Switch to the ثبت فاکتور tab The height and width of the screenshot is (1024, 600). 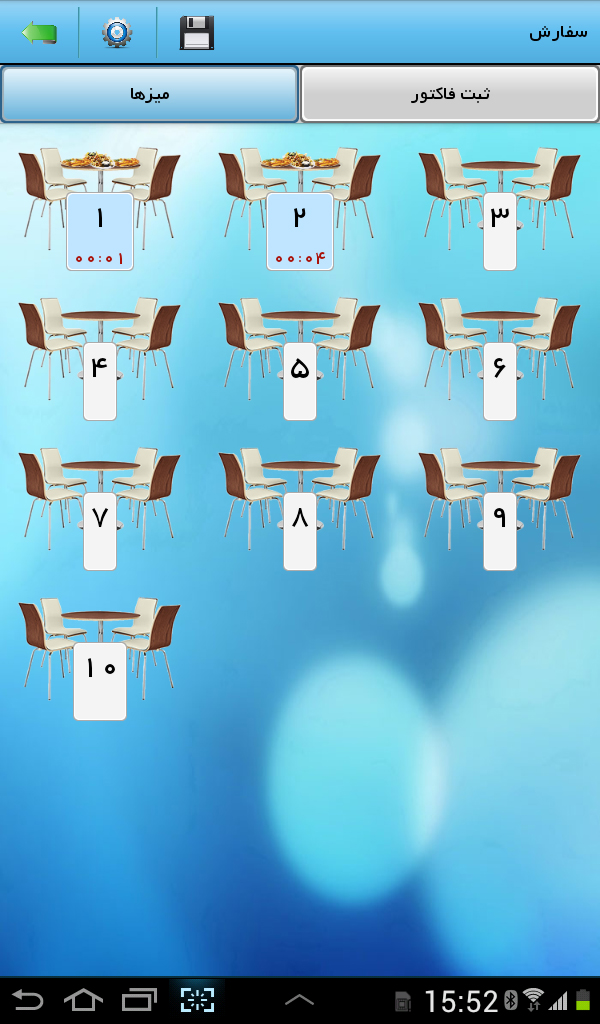point(450,94)
